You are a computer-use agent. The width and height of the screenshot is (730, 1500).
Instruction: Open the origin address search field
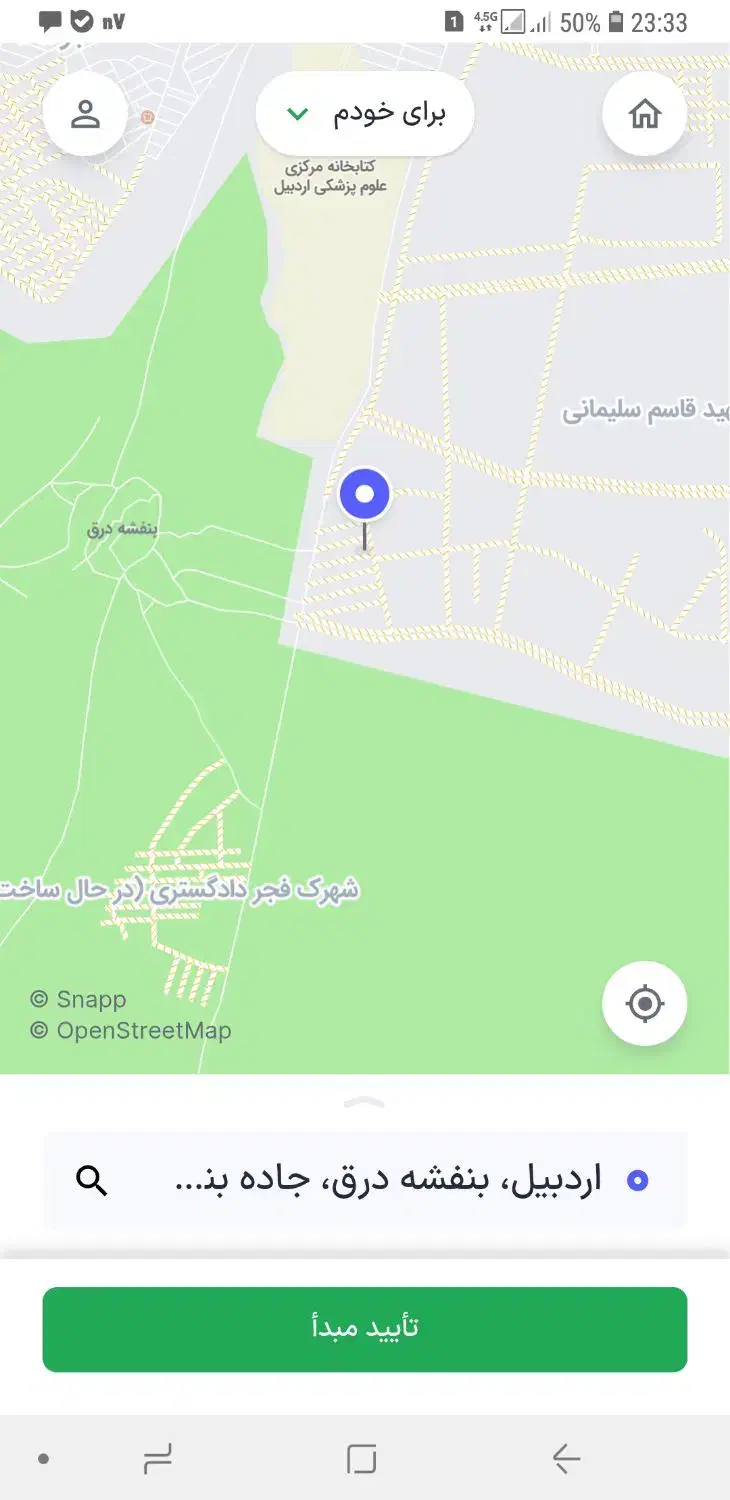click(365, 1181)
